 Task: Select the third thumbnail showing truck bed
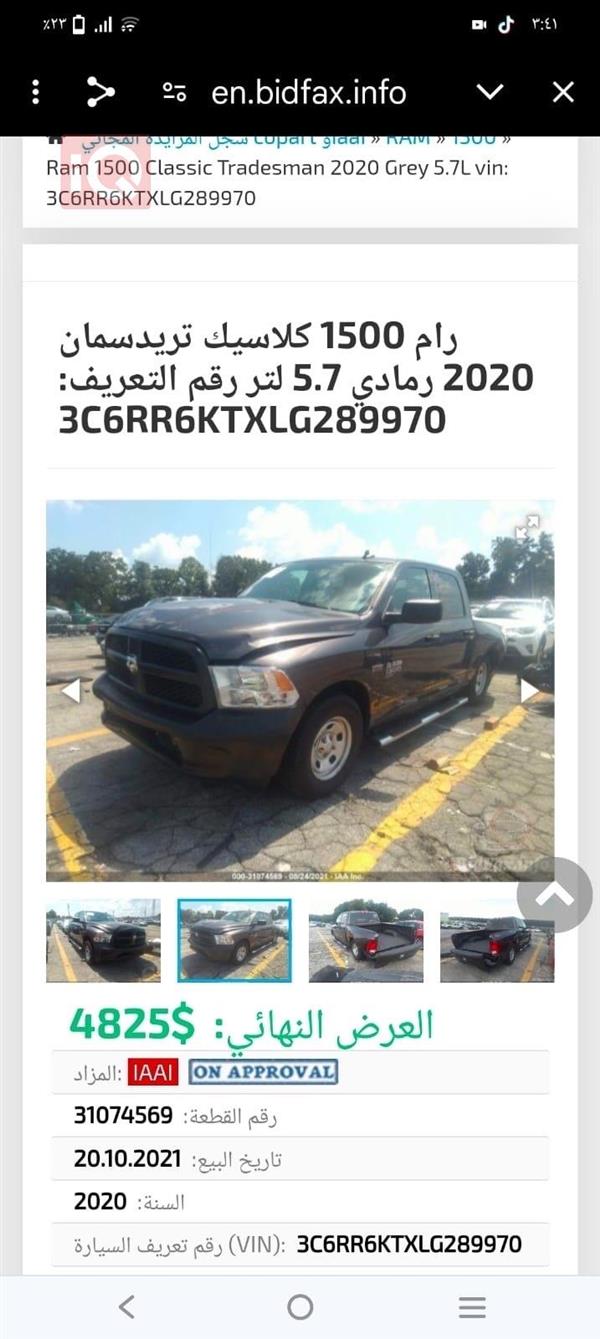[365, 940]
